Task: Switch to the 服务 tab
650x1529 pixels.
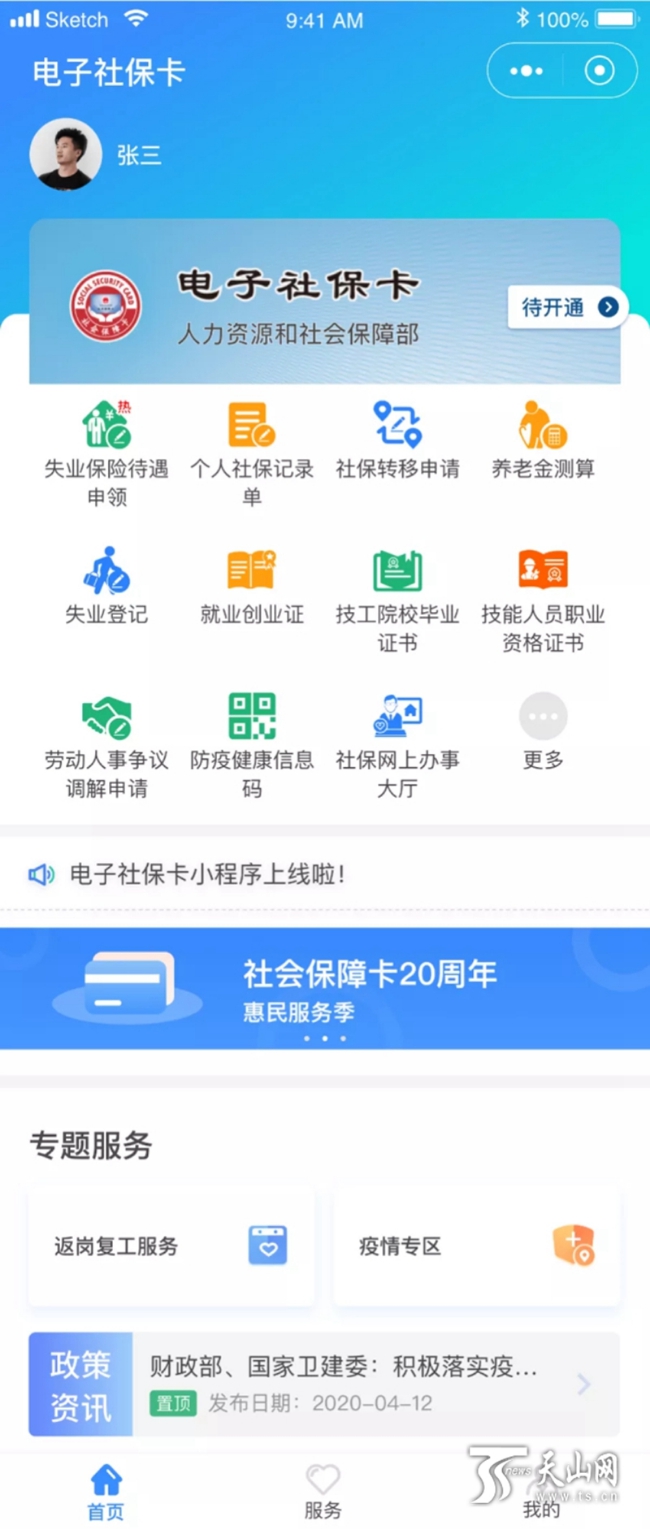Action: point(323,1491)
